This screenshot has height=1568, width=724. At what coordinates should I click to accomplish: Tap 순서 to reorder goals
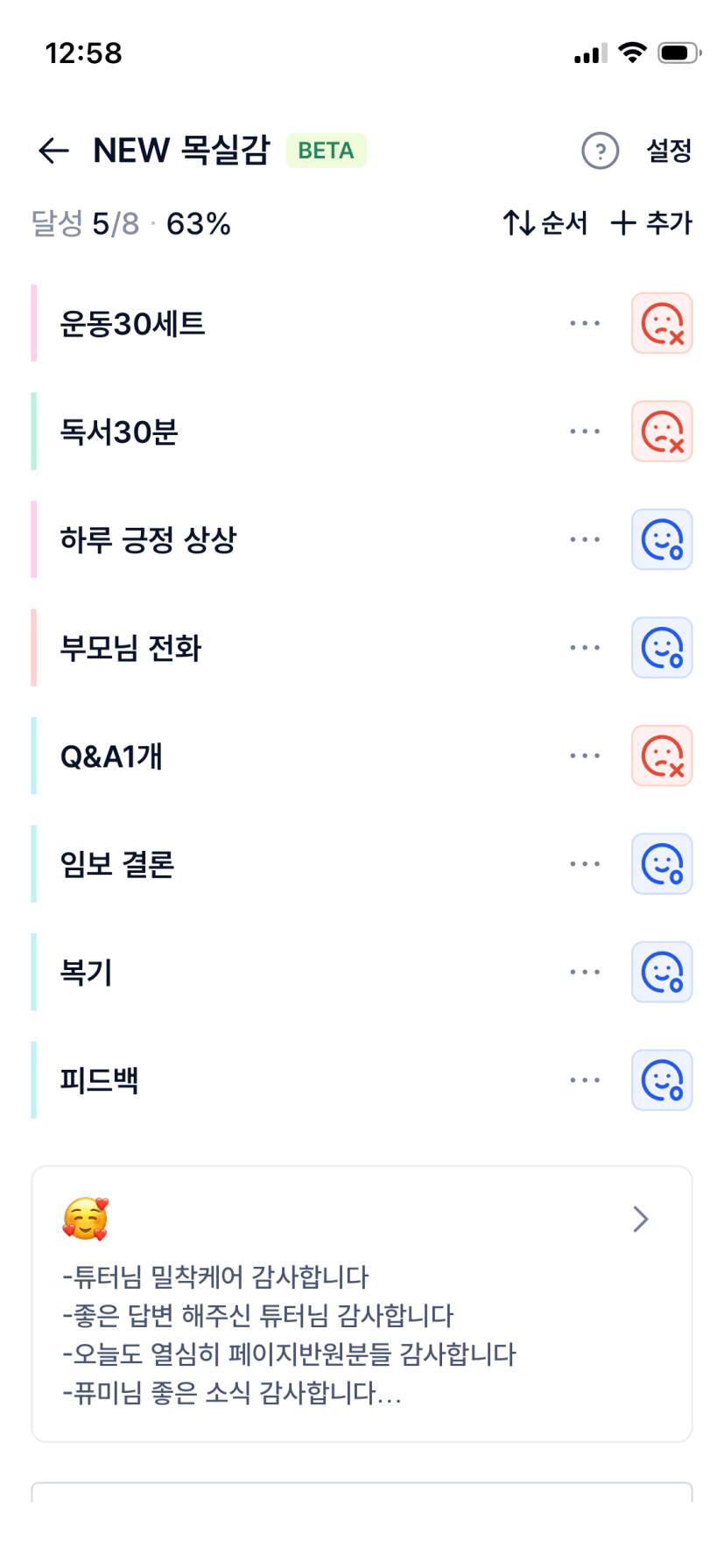pos(545,223)
